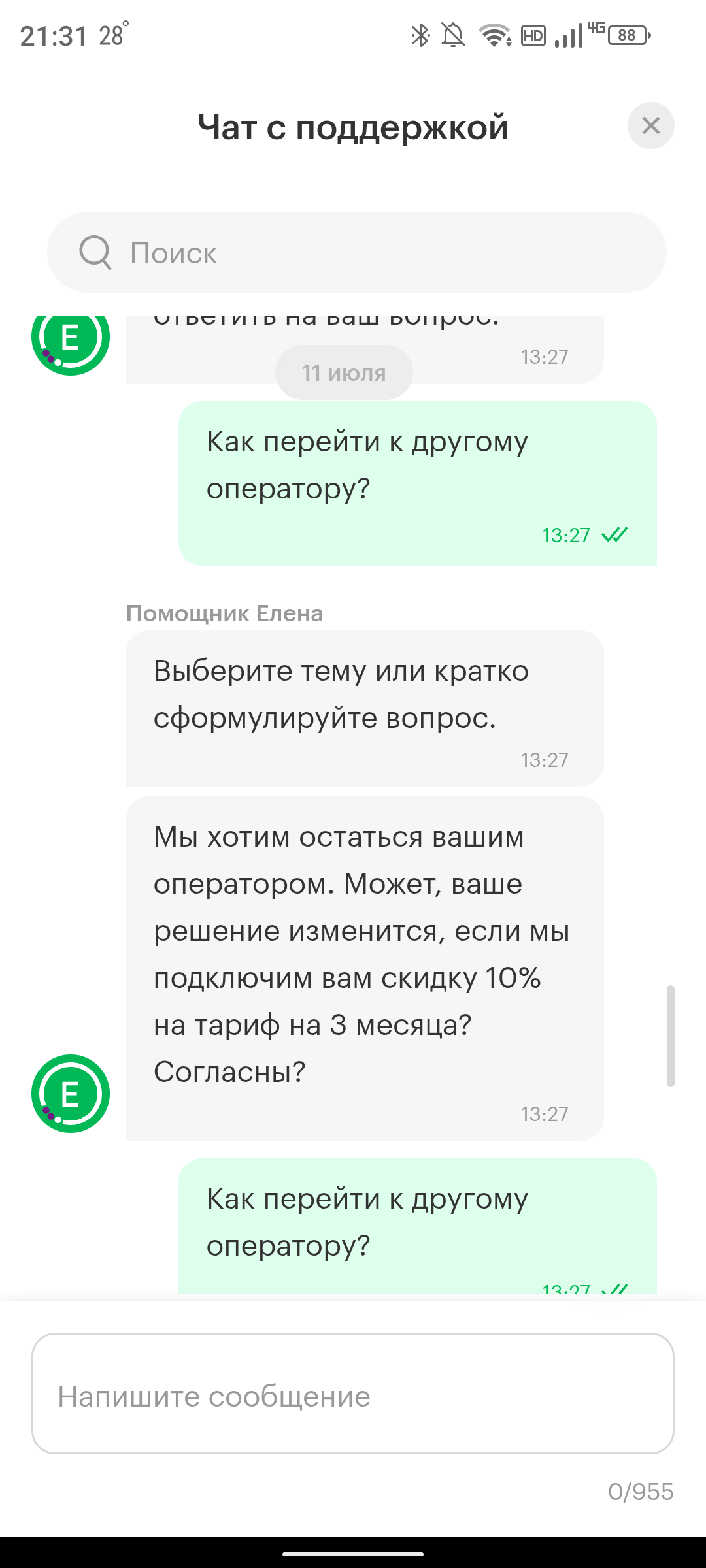The image size is (706, 1568).
Task: Focus the Напишите сообщение input field
Action: 353,1396
